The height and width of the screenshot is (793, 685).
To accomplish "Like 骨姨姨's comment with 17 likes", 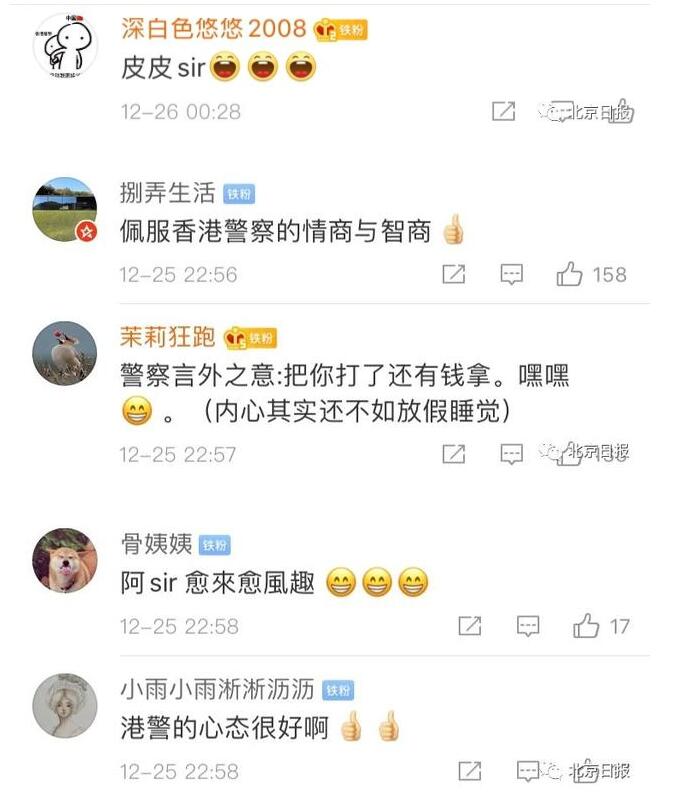I will click(586, 626).
